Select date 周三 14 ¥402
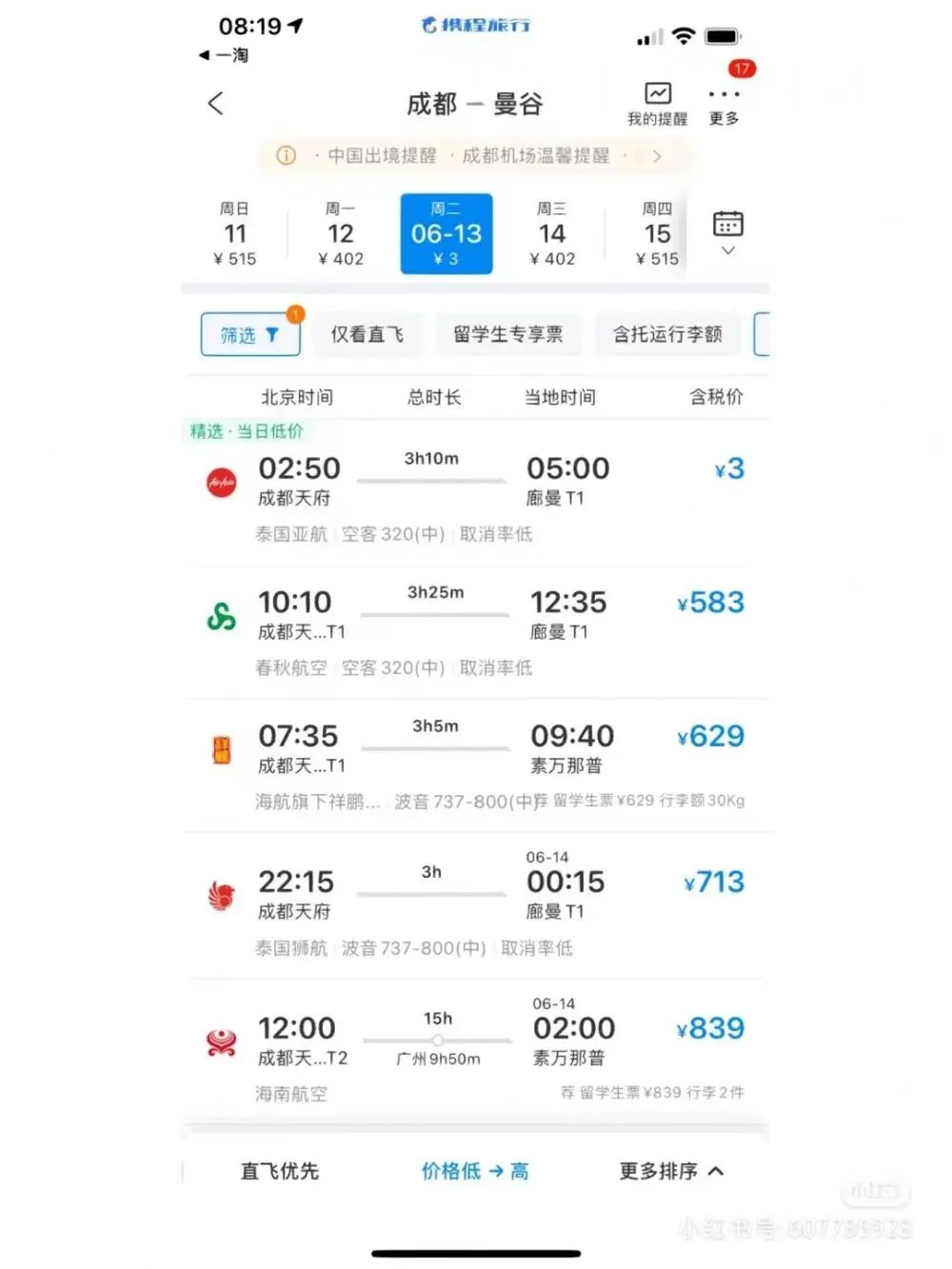Image resolution: width=952 pixels, height=1269 pixels. [552, 234]
